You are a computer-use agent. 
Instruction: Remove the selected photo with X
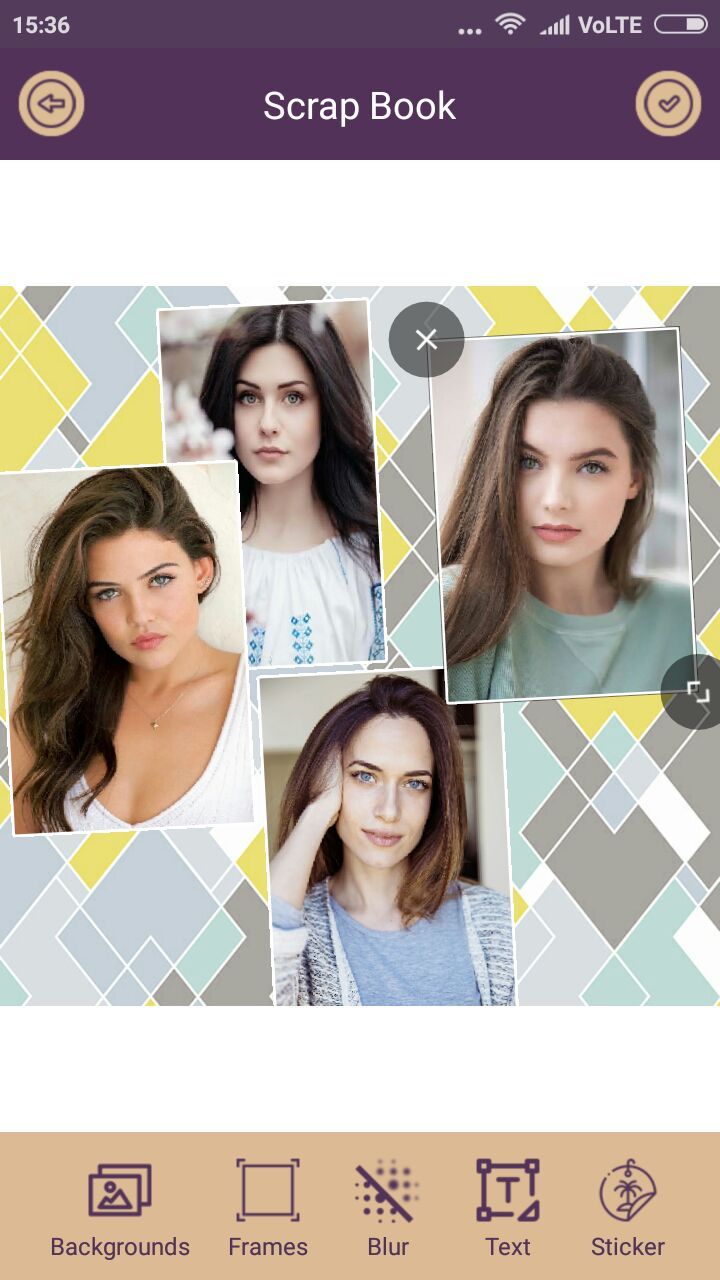pyautogui.click(x=426, y=340)
